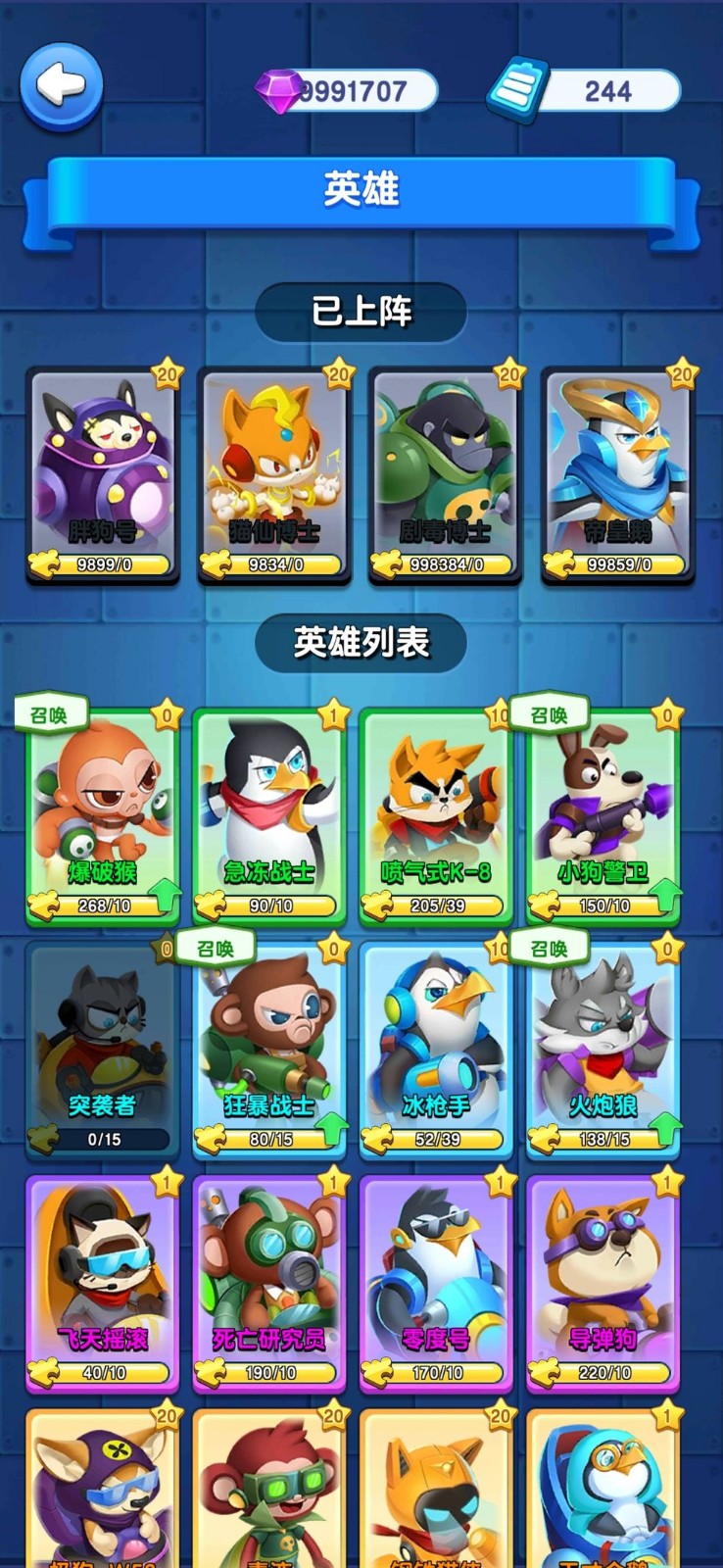Viewport: 723px width, 1568px height.
Task: Select deployed hero 猫仙博士
Action: (274, 475)
